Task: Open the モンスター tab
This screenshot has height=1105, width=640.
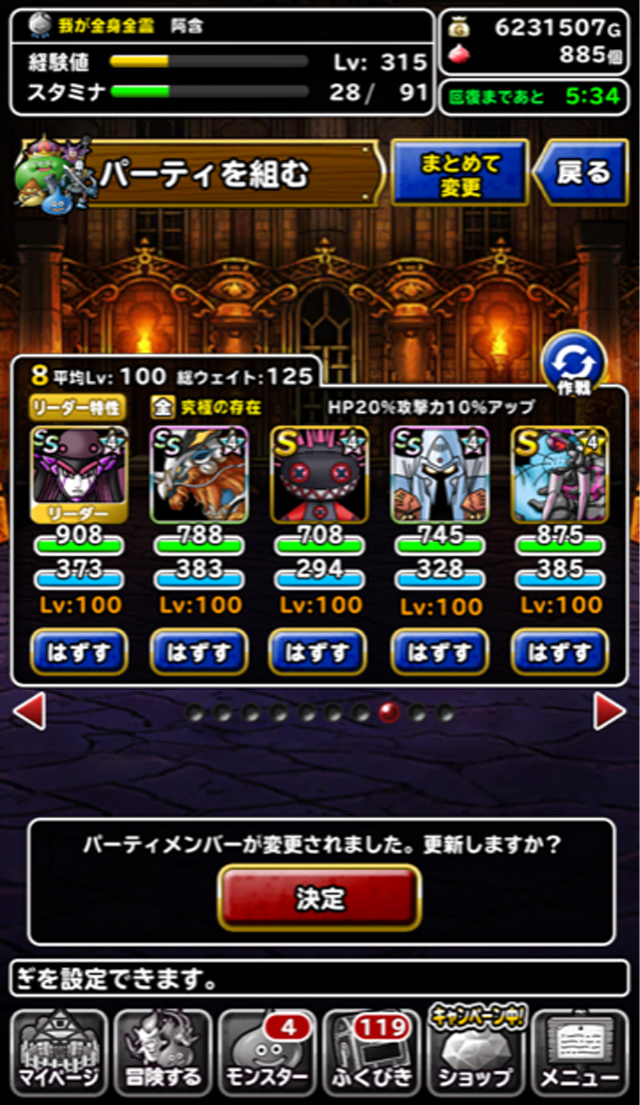Action: (x=266, y=1052)
